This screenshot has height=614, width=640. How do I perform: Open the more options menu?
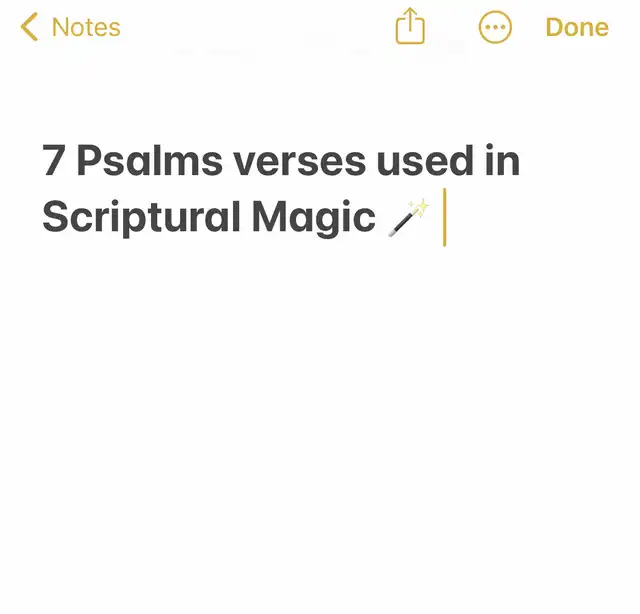coord(495,27)
